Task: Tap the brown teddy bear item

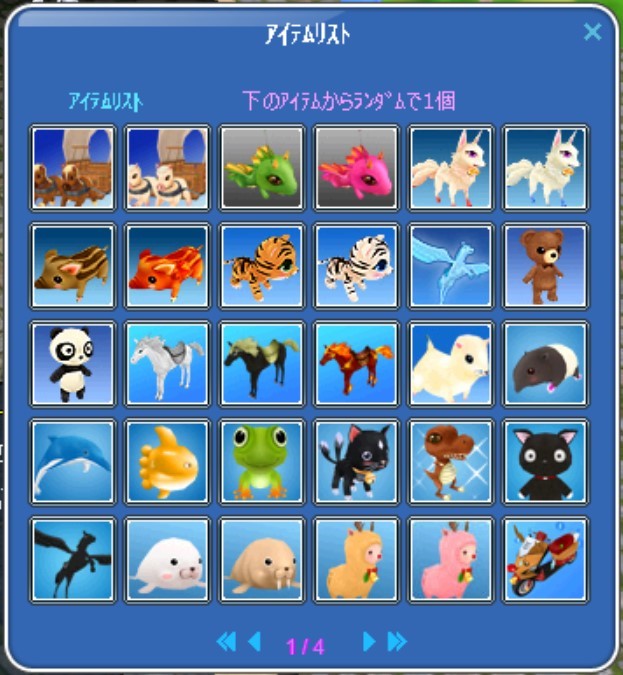Action: (545, 265)
